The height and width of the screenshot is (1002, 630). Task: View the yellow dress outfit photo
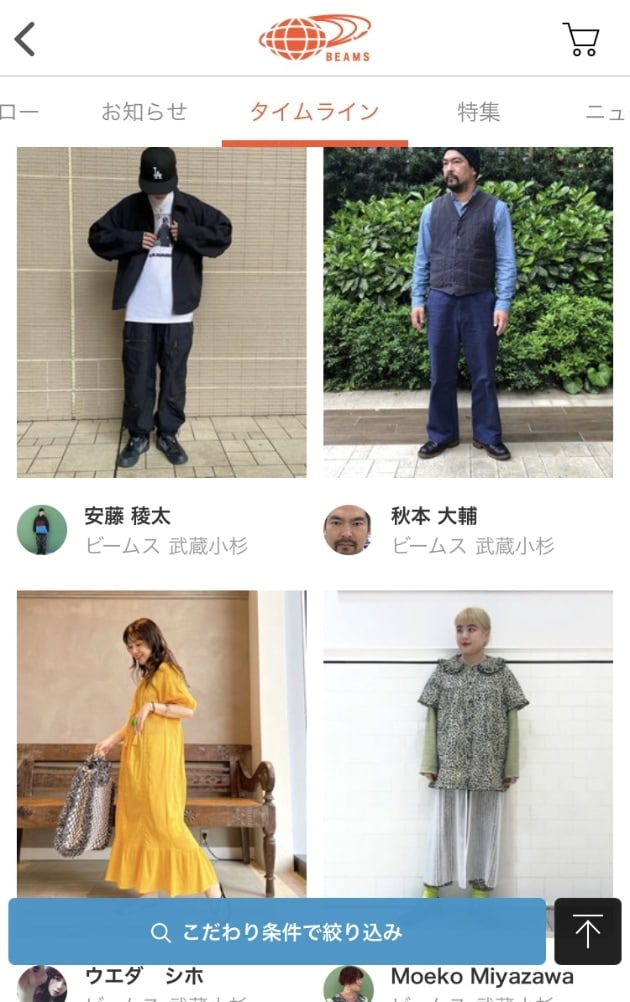point(162,740)
